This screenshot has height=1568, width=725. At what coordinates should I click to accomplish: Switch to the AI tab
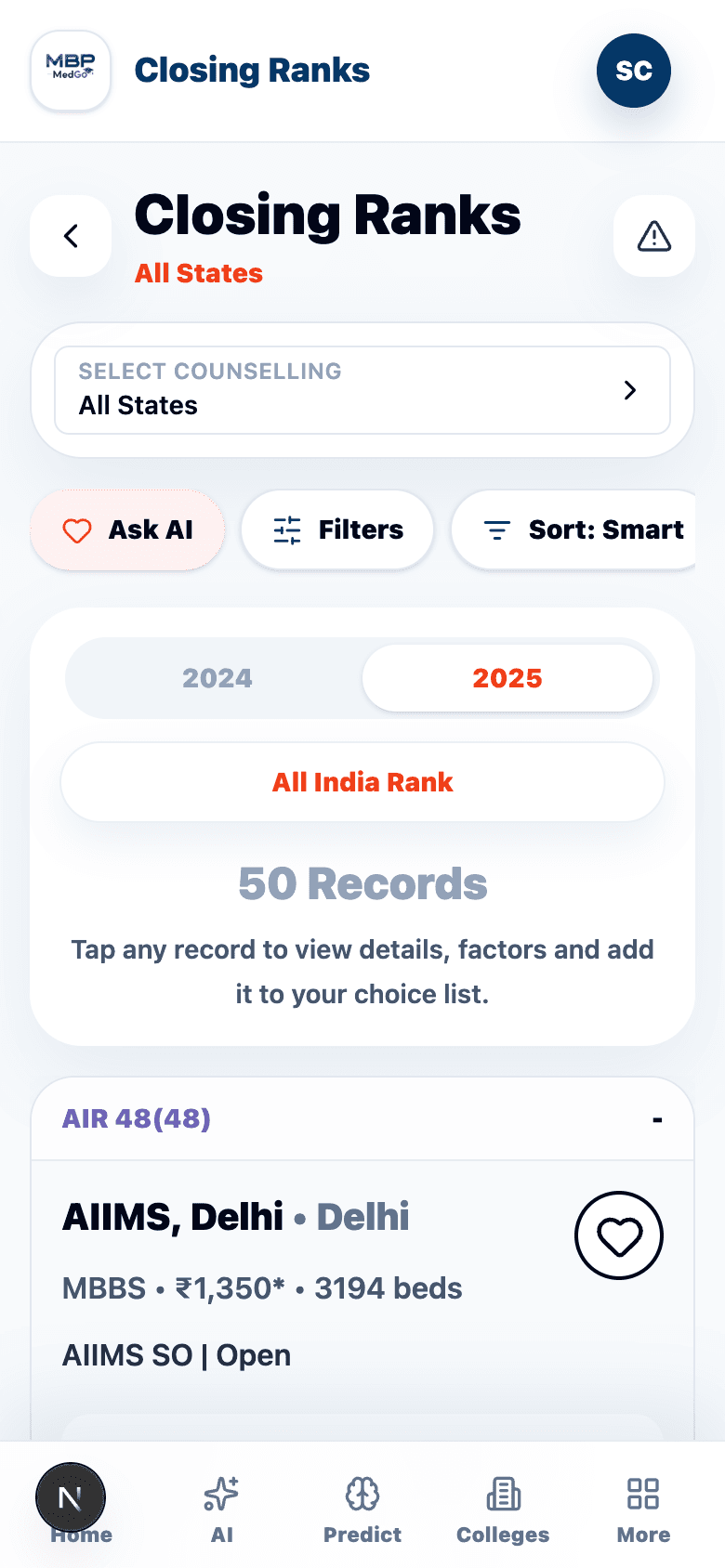[x=222, y=1507]
